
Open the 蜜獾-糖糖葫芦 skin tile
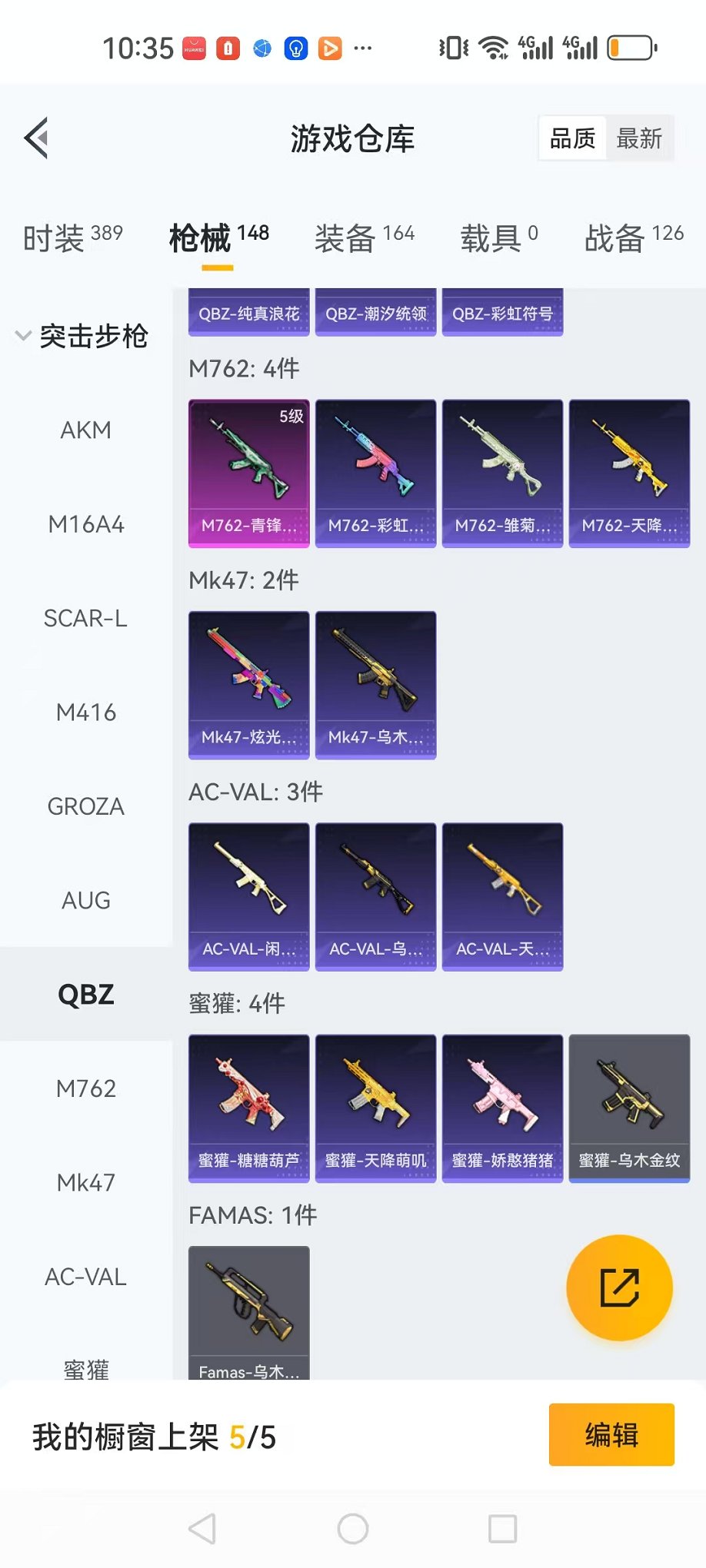[x=249, y=1108]
